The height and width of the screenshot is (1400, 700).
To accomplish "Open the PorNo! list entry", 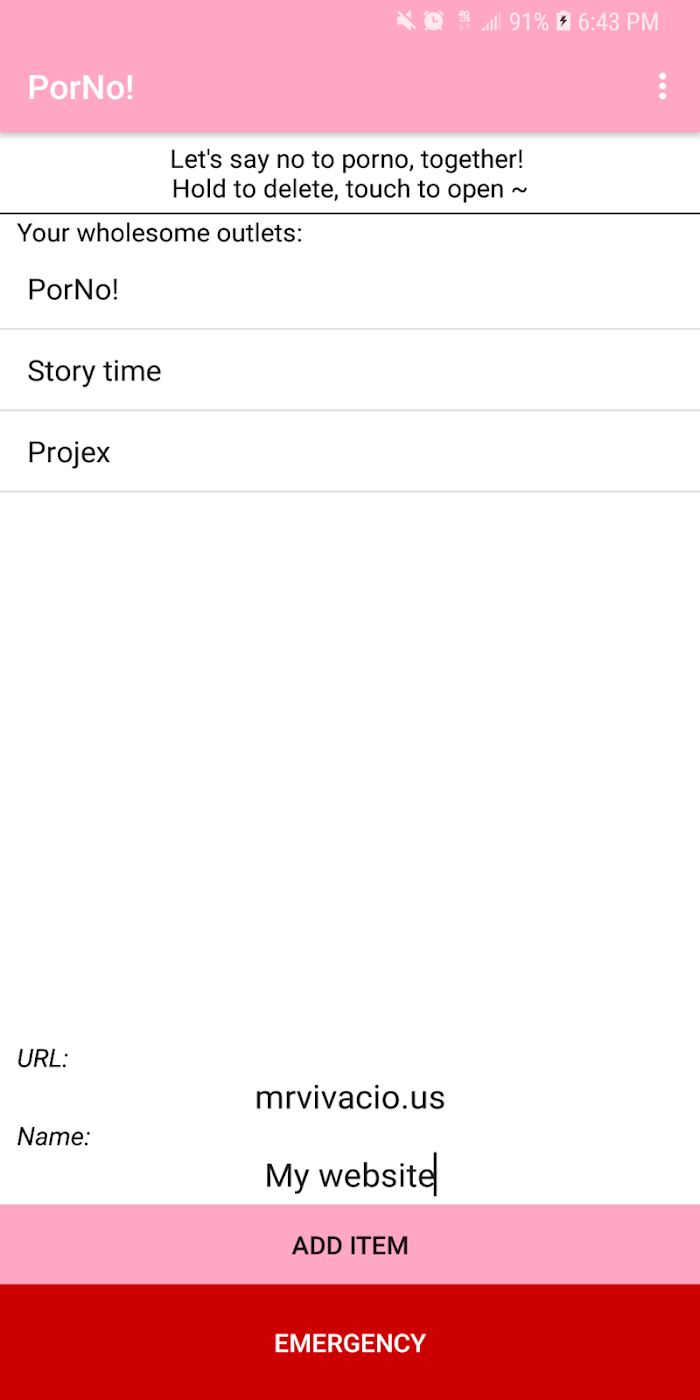I will coord(350,289).
